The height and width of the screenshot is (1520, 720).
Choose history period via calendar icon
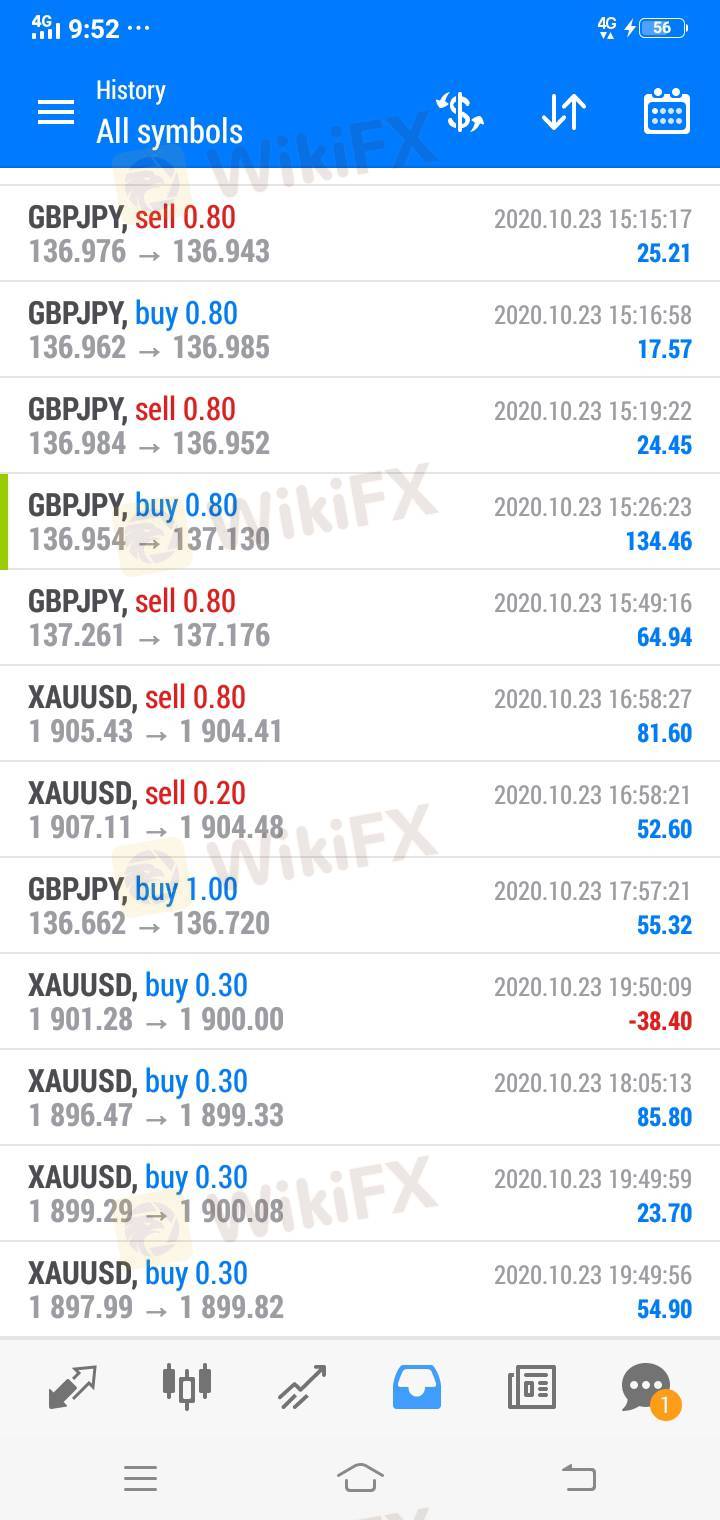tap(667, 112)
